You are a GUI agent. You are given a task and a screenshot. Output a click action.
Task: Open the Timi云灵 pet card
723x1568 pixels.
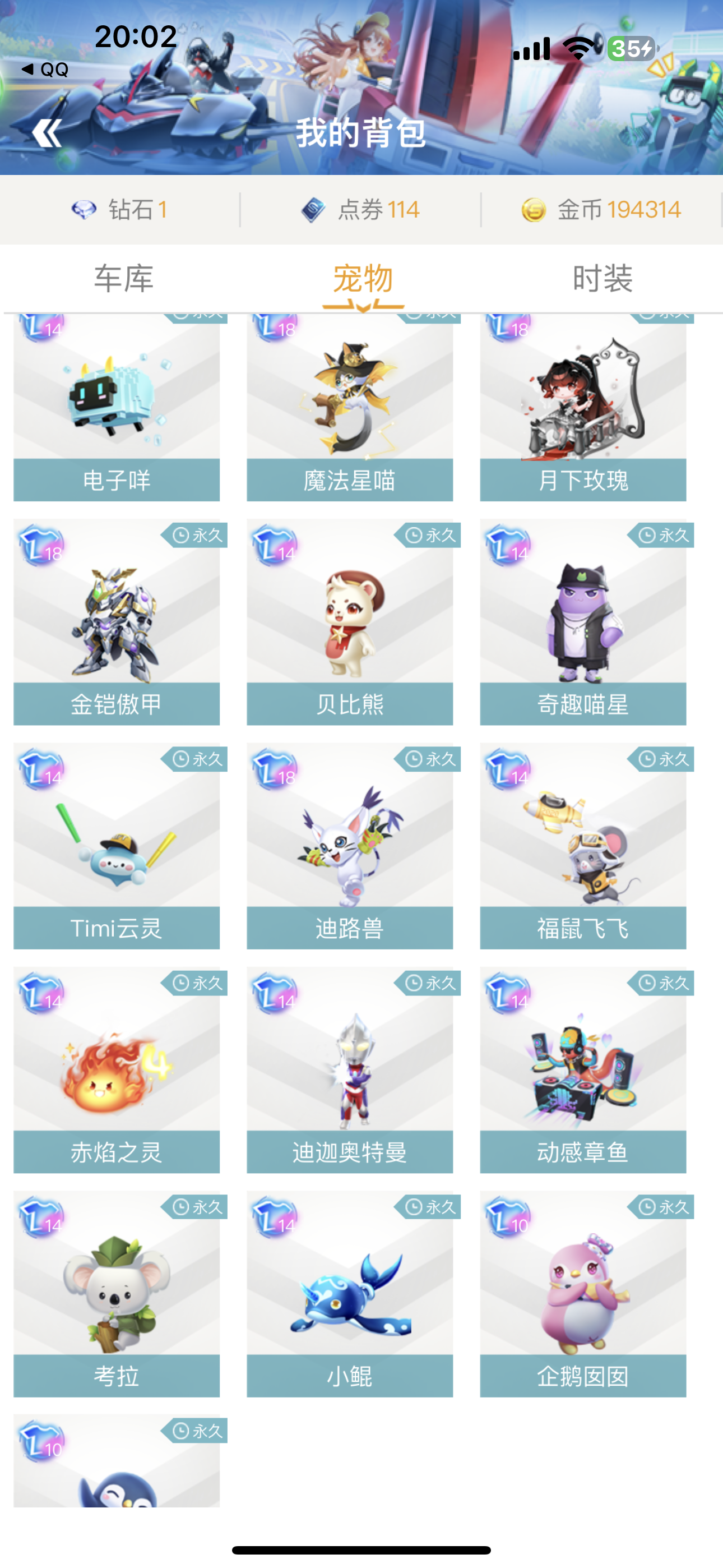(116, 846)
